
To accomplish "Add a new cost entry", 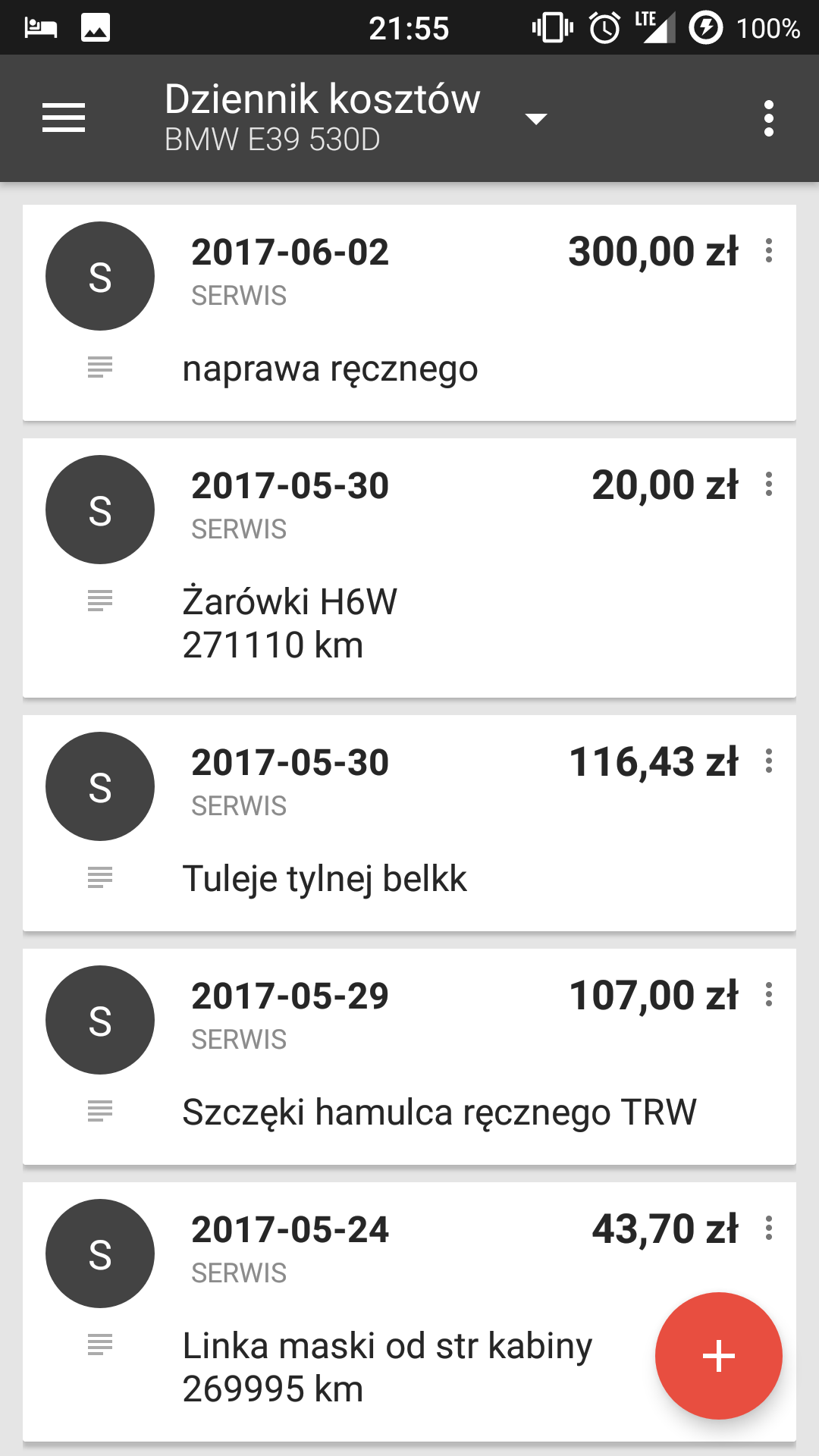I will tap(718, 1355).
